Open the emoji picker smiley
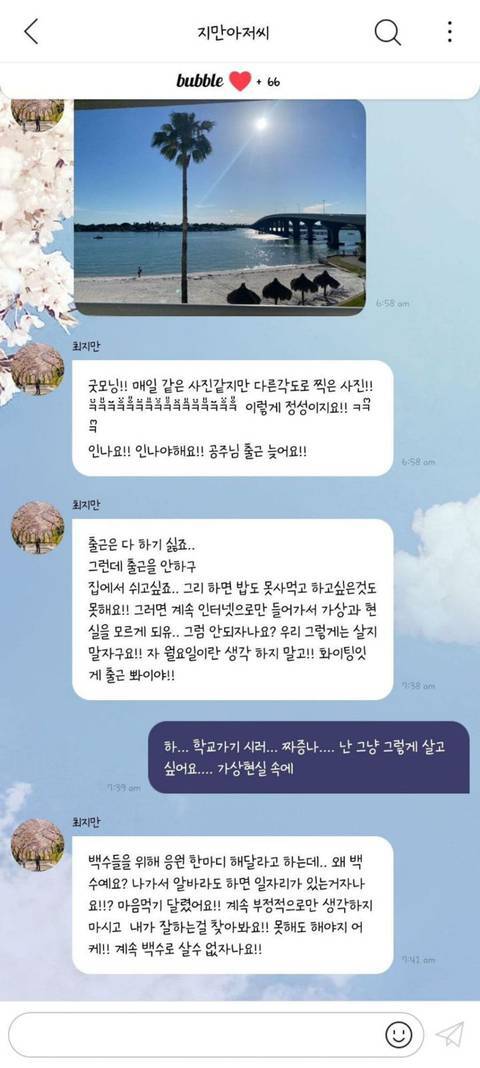Image resolution: width=480 pixels, height=1068 pixels. click(398, 1035)
